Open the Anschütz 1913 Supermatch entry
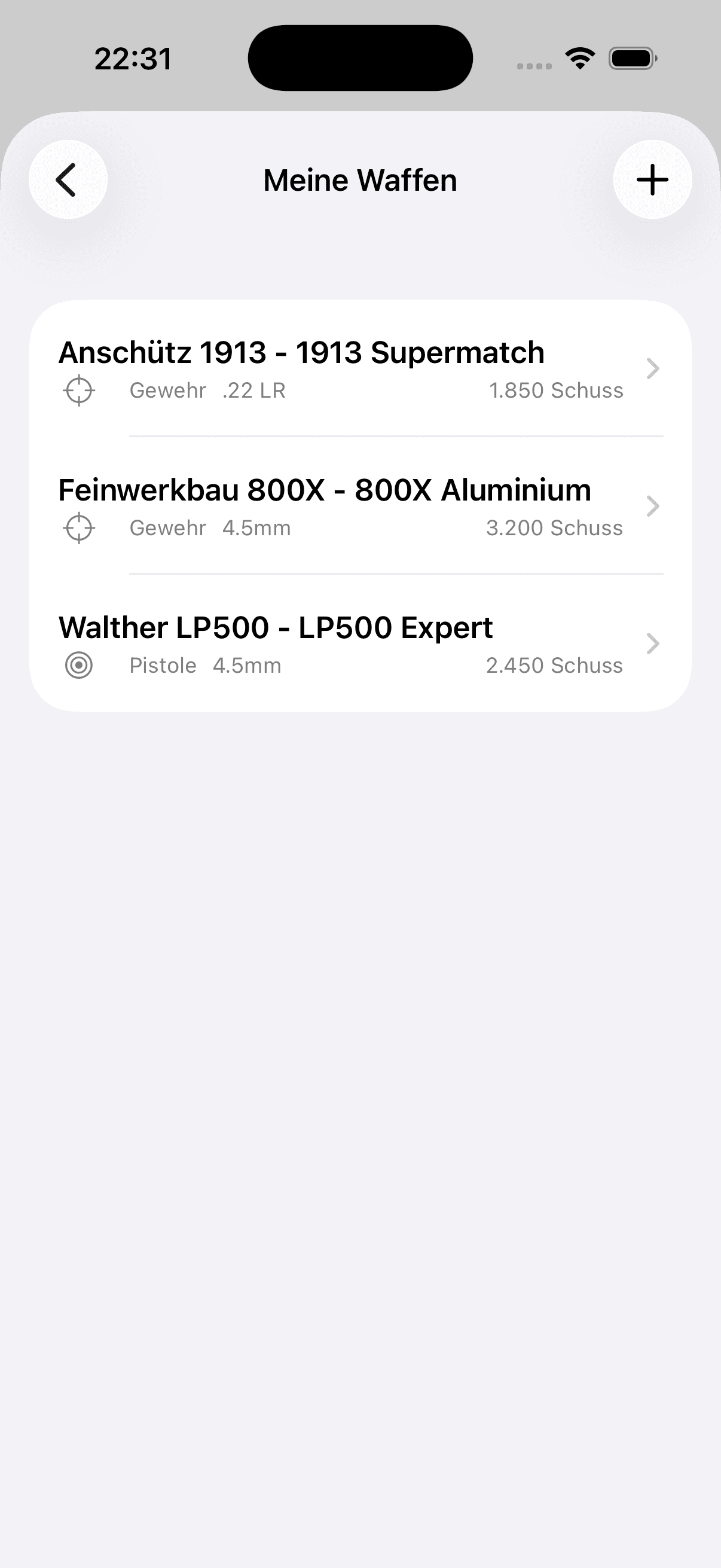 [359, 369]
